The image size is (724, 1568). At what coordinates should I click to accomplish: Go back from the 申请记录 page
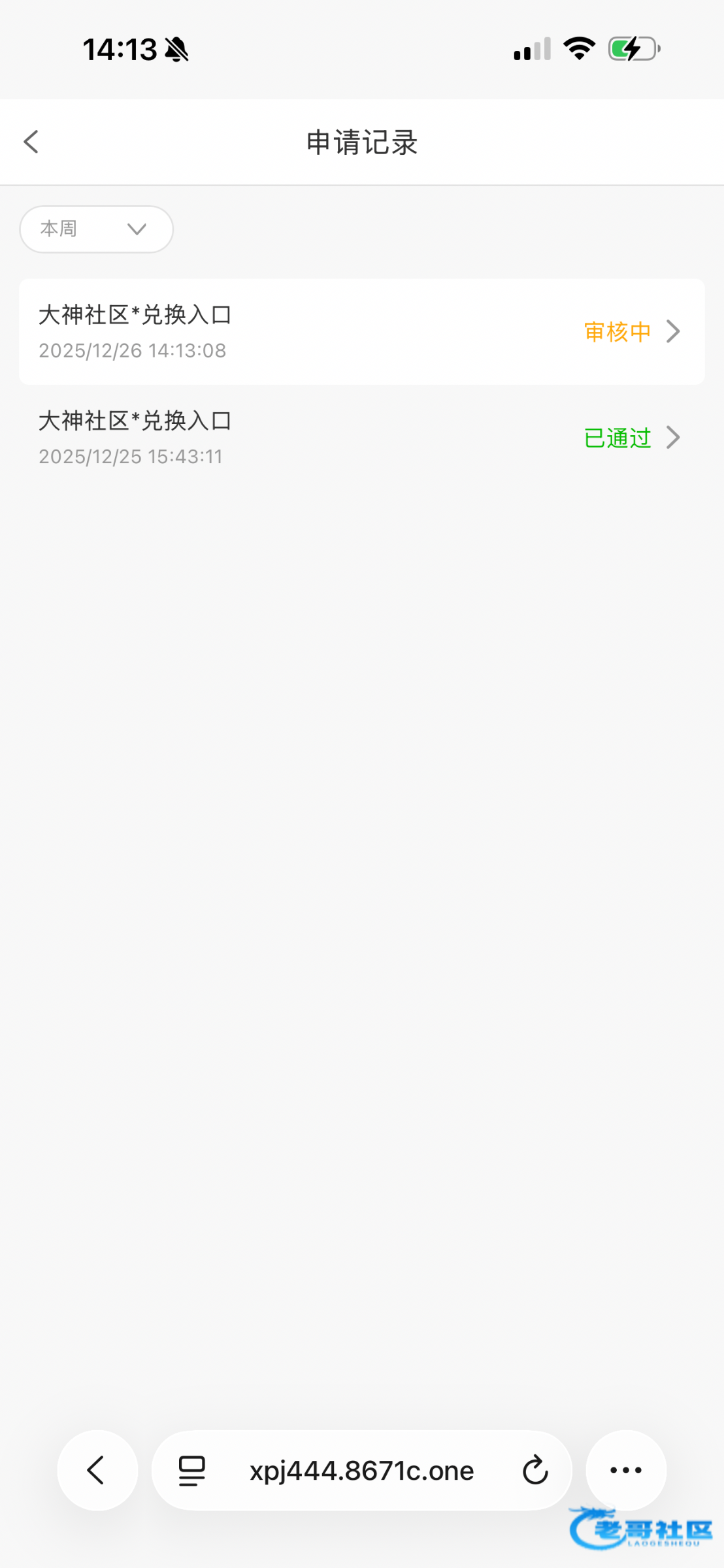pyautogui.click(x=31, y=142)
